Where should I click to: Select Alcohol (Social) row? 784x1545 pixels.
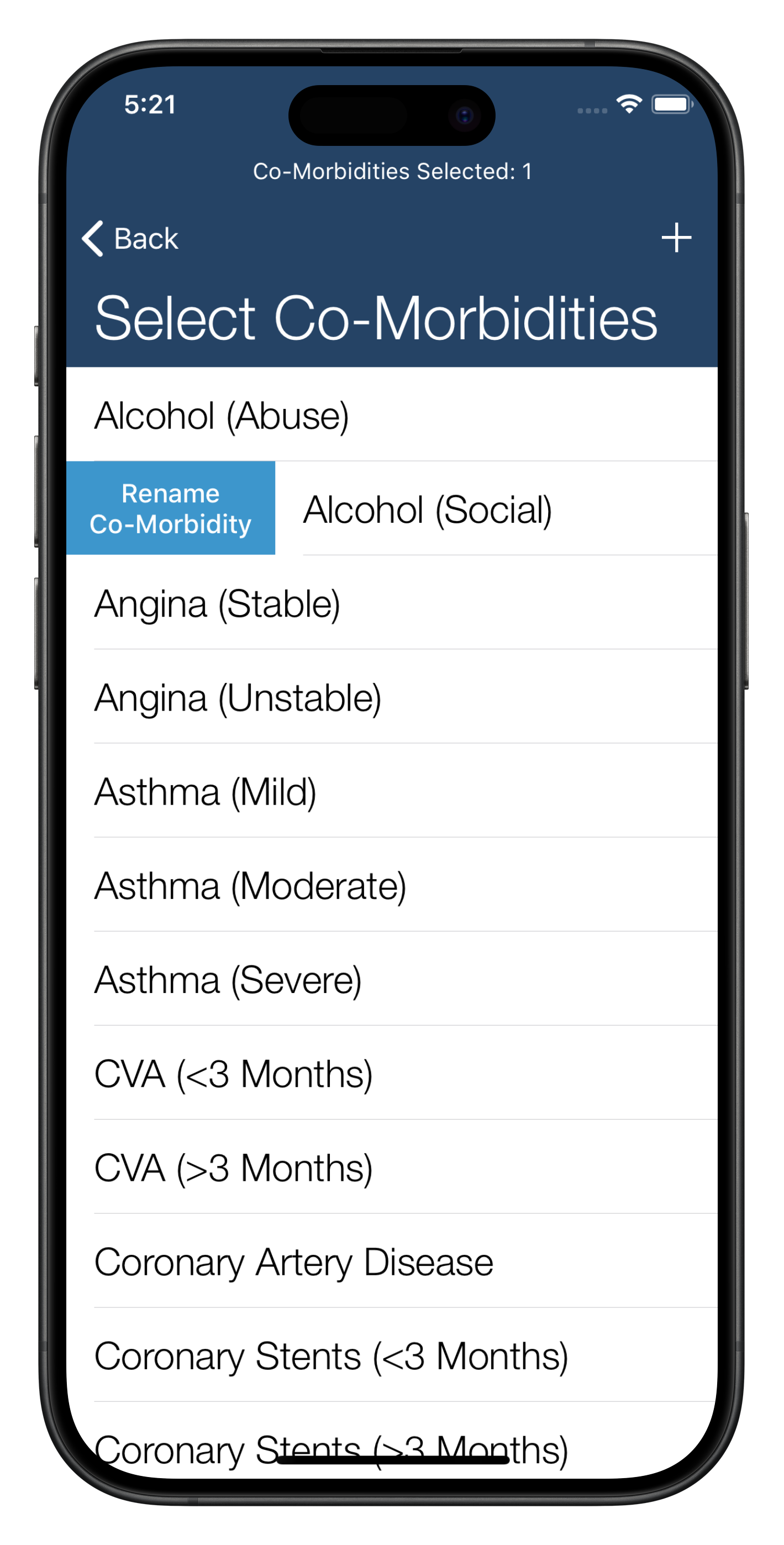pos(496,508)
